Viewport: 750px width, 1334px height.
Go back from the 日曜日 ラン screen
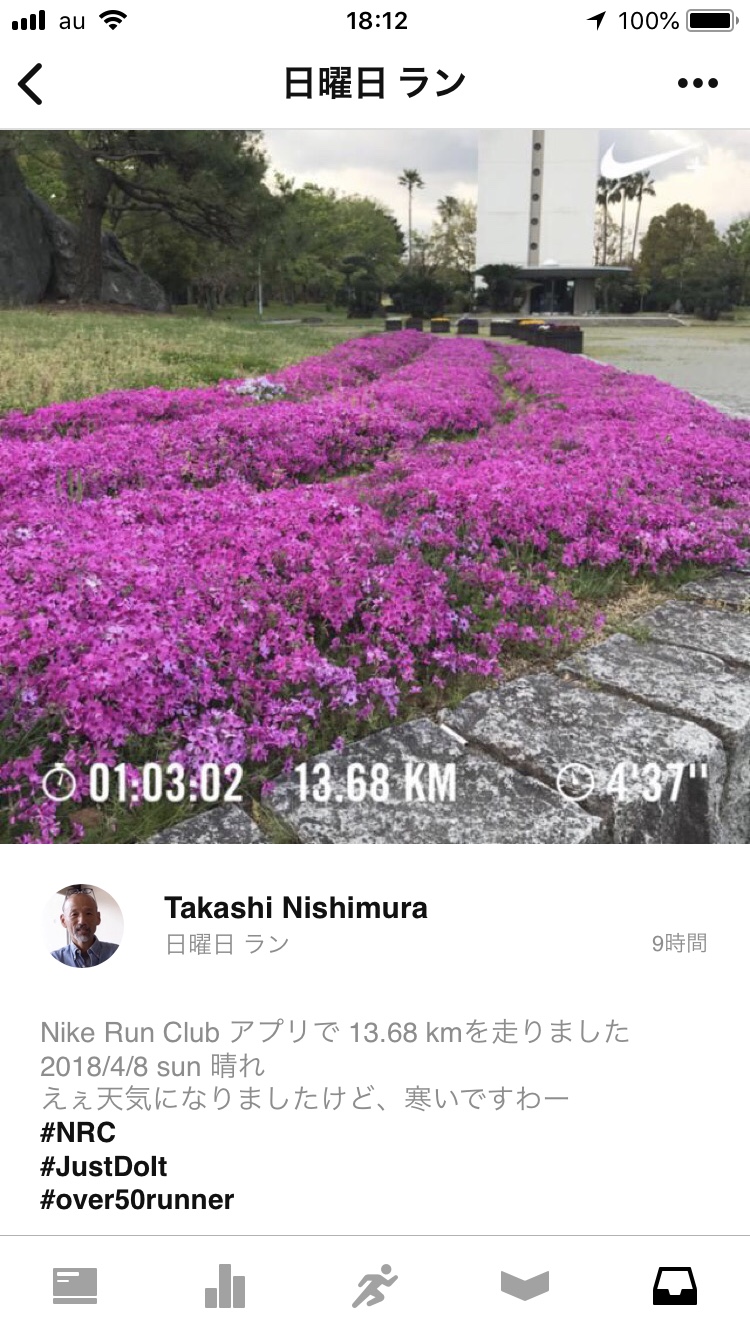(x=32, y=84)
